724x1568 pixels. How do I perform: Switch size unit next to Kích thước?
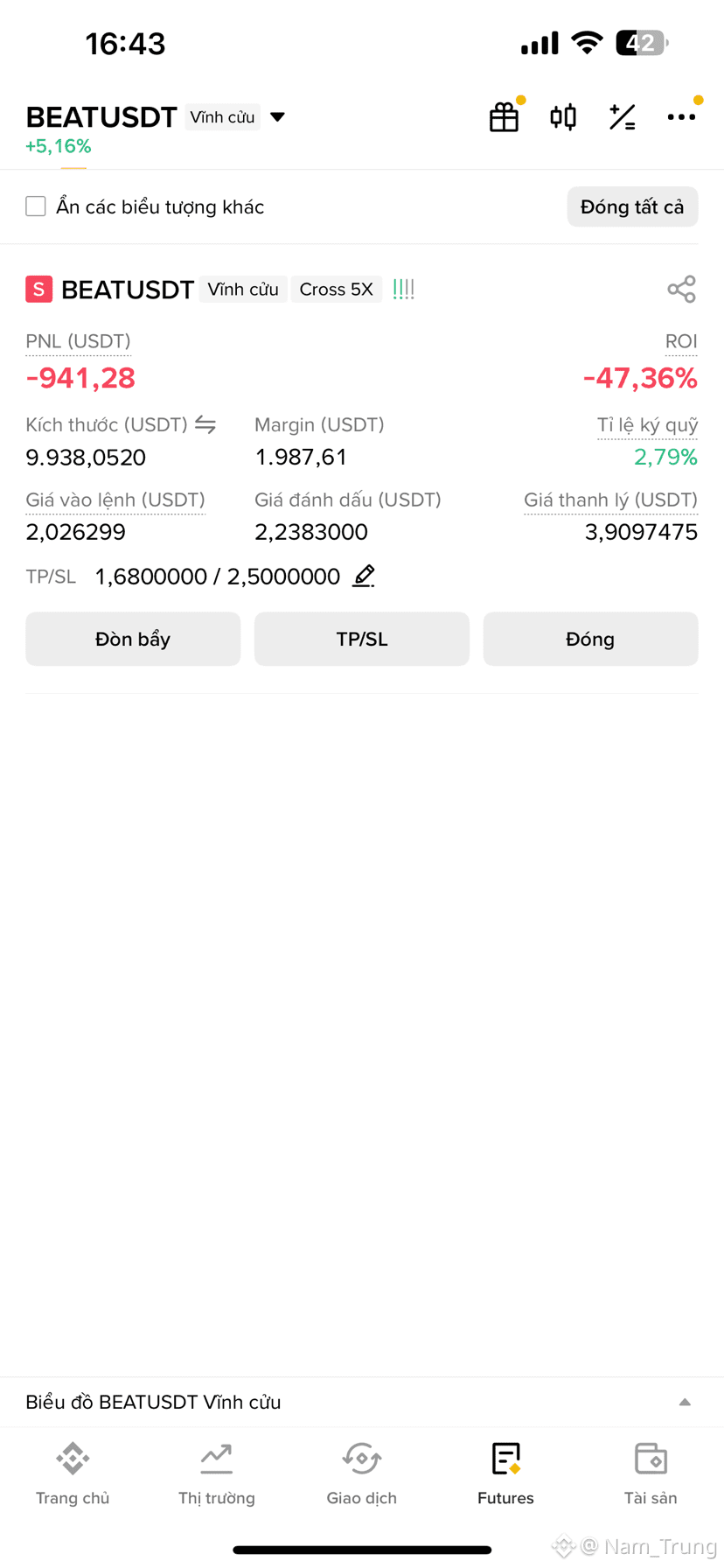coord(205,424)
